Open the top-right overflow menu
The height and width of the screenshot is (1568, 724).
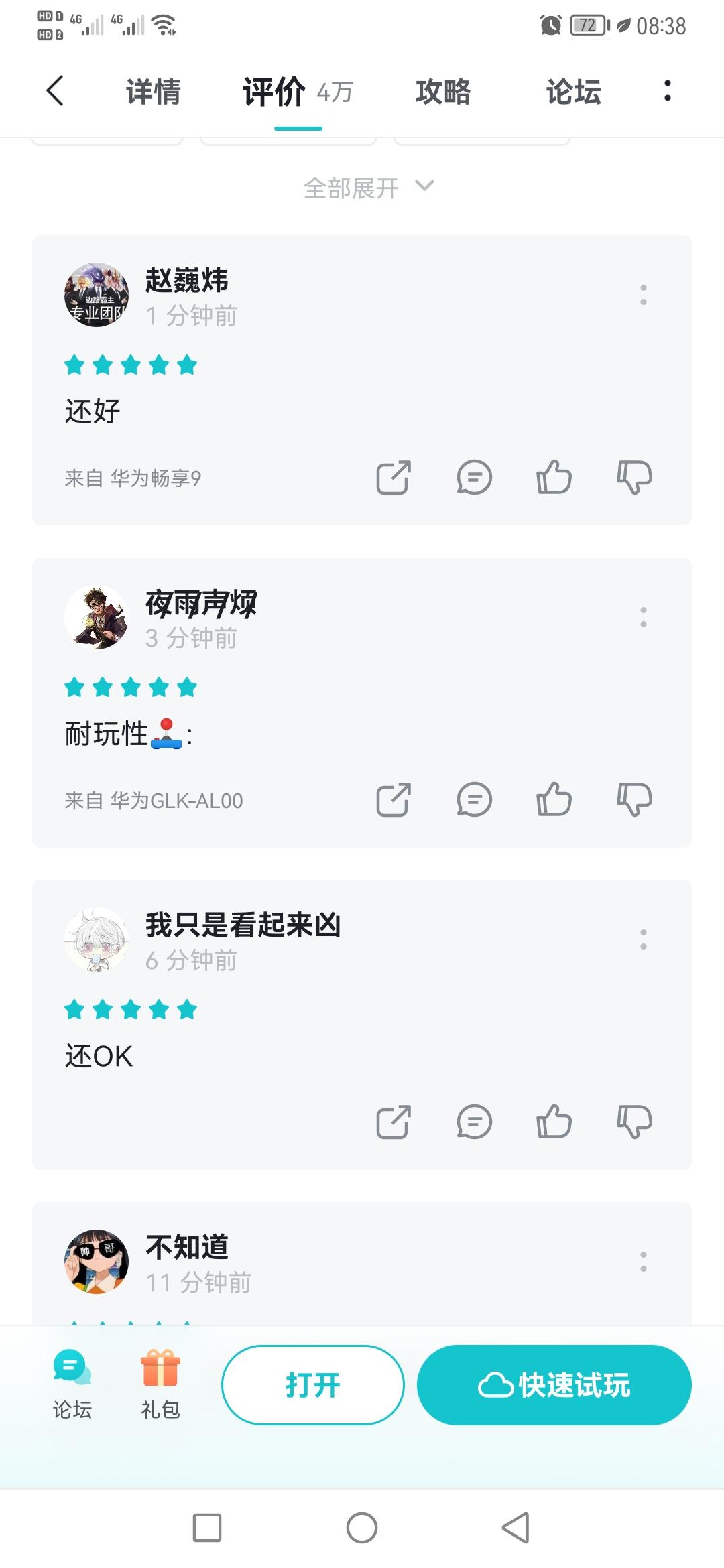(667, 91)
